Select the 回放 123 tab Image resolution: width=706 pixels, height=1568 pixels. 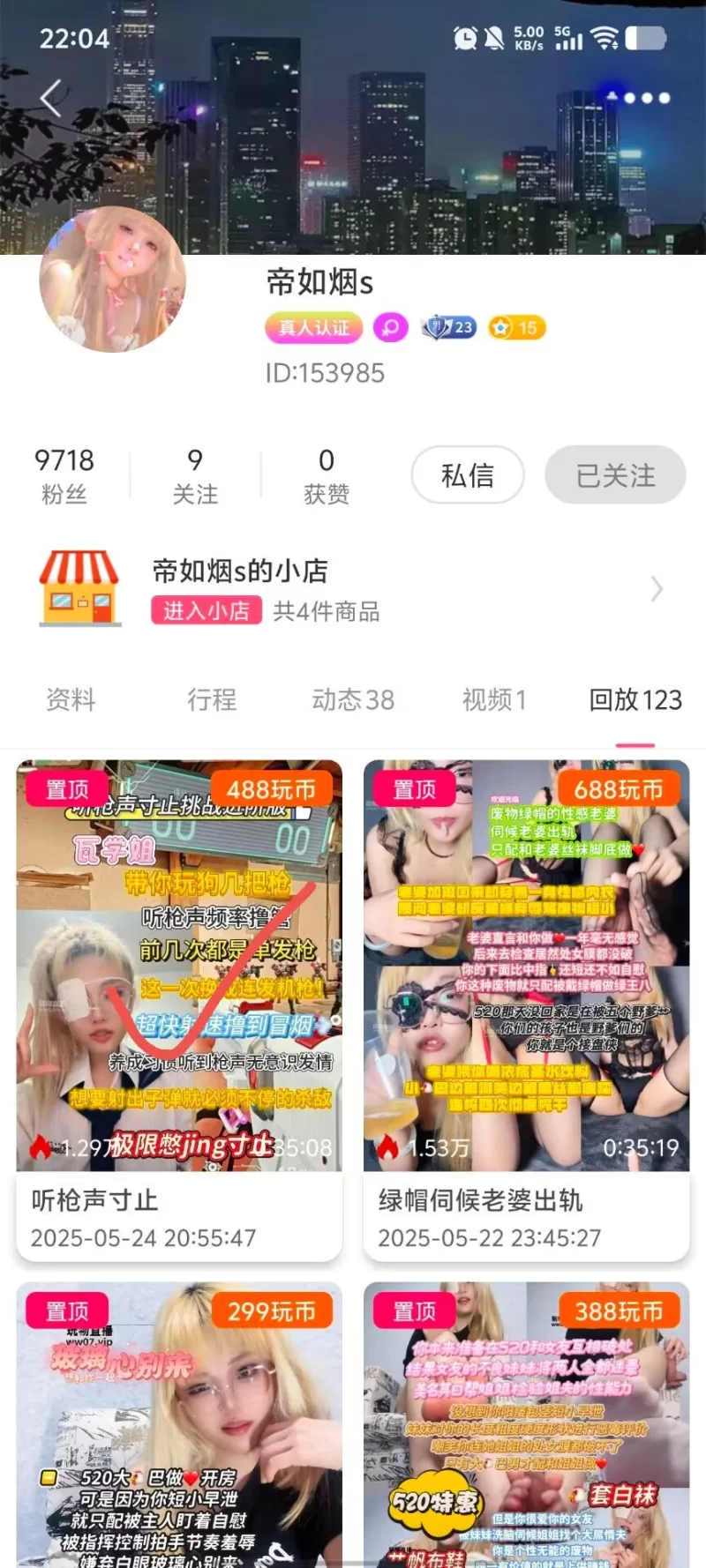pyautogui.click(x=635, y=700)
